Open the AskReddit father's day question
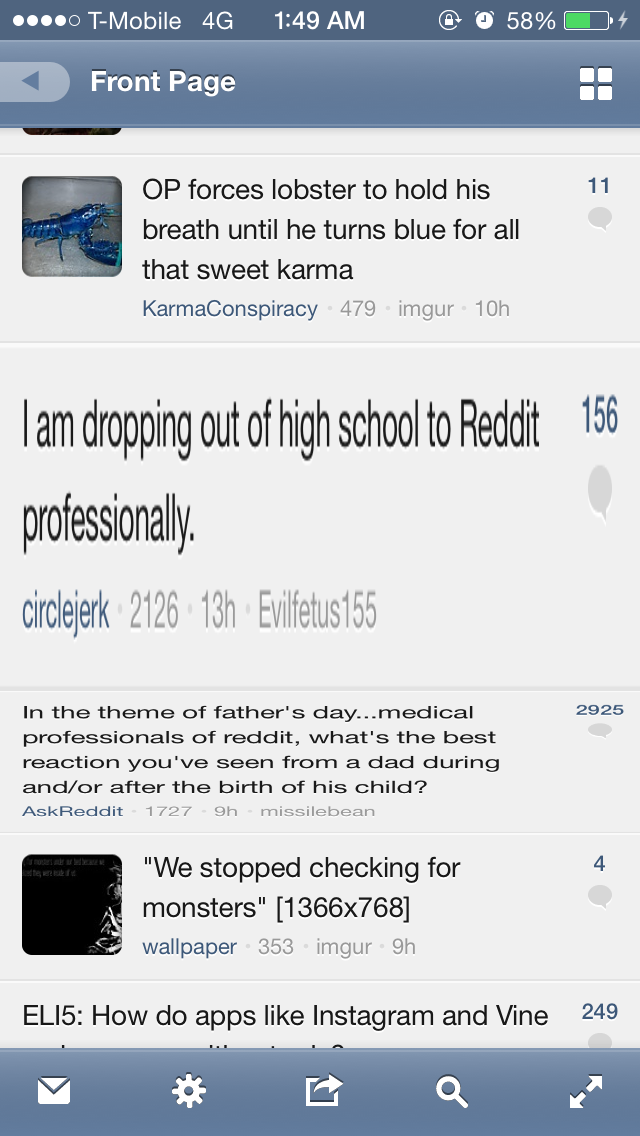640x1136 pixels. point(260,749)
